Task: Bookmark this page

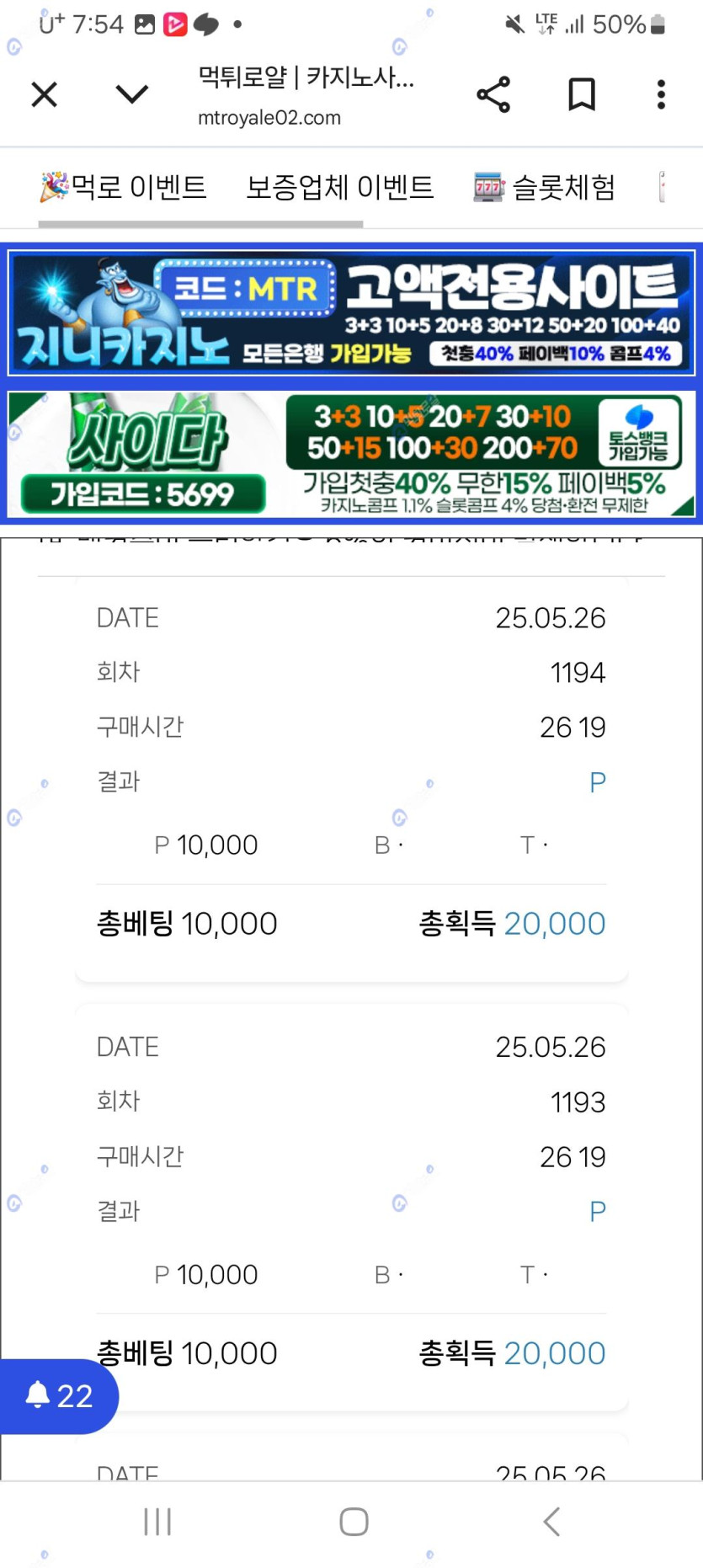Action: pos(581,94)
